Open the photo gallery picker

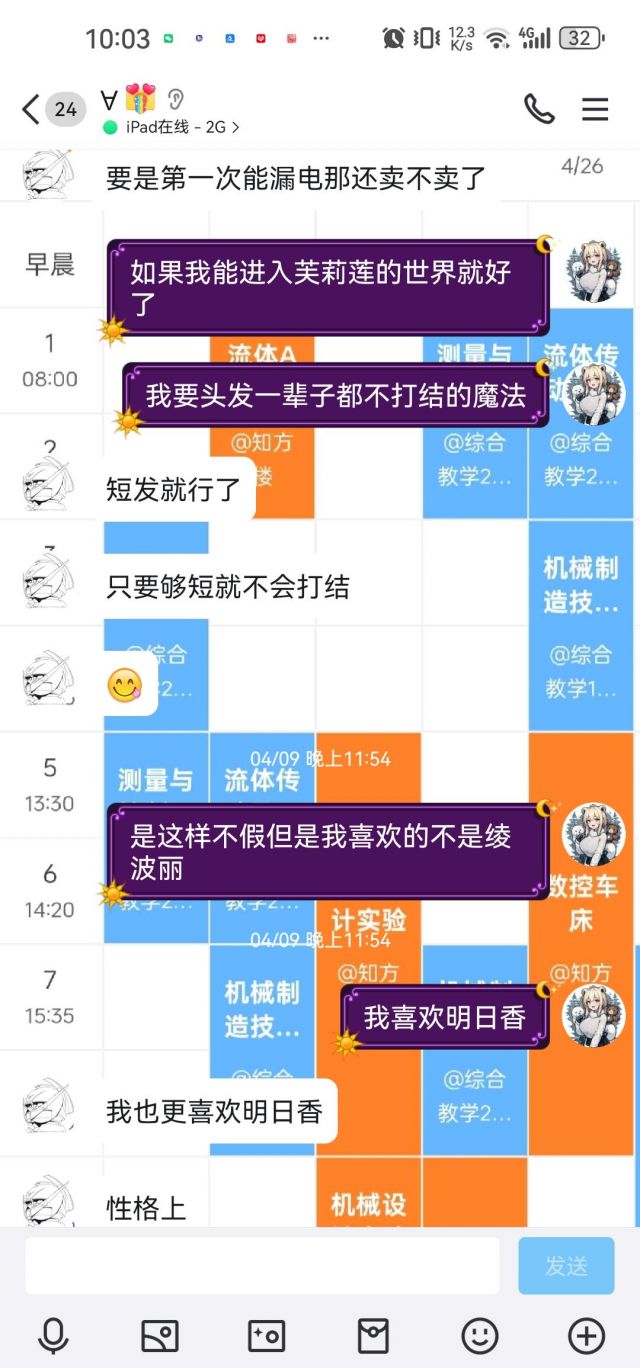coord(160,1336)
